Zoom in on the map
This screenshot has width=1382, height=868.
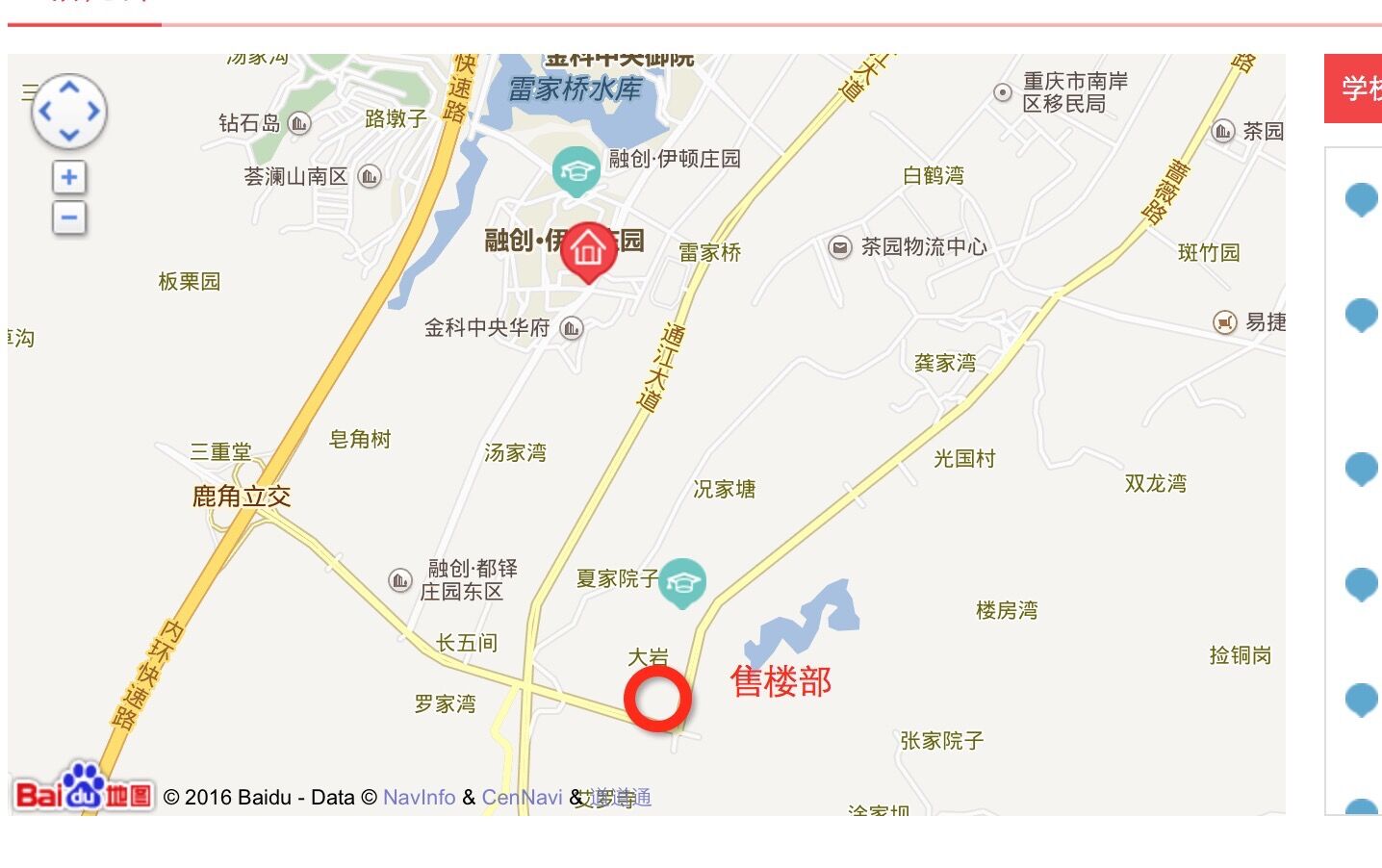tap(68, 177)
